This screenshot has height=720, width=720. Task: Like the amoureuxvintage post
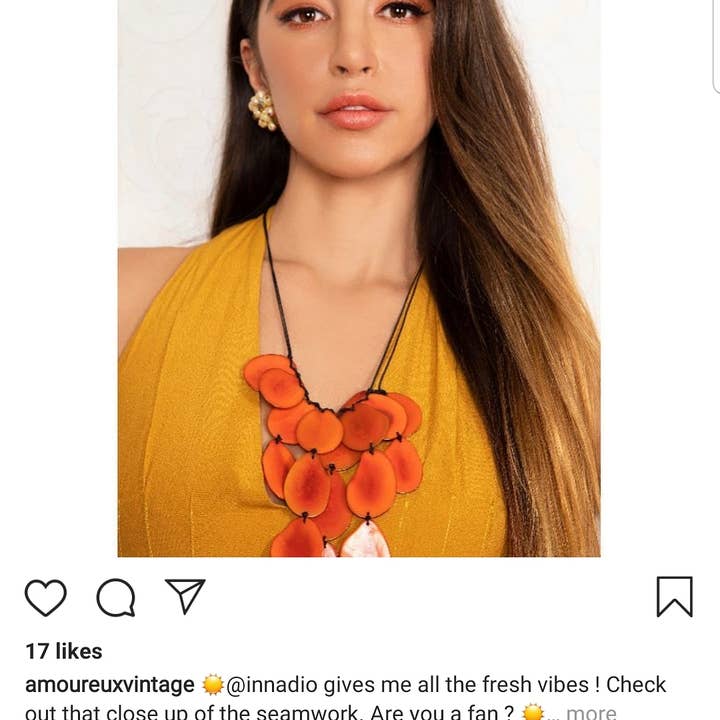click(x=45, y=597)
